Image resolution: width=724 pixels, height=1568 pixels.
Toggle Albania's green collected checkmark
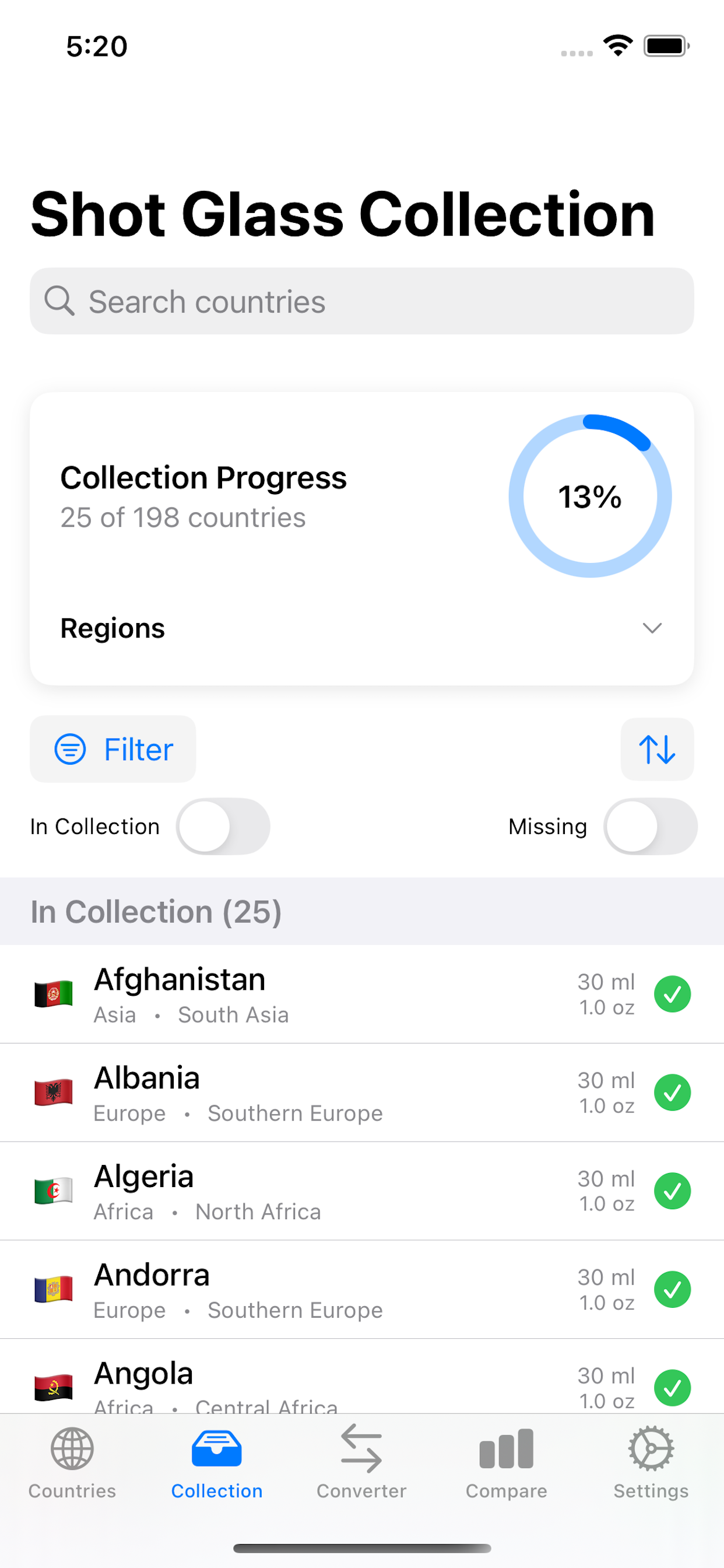pyautogui.click(x=673, y=1093)
